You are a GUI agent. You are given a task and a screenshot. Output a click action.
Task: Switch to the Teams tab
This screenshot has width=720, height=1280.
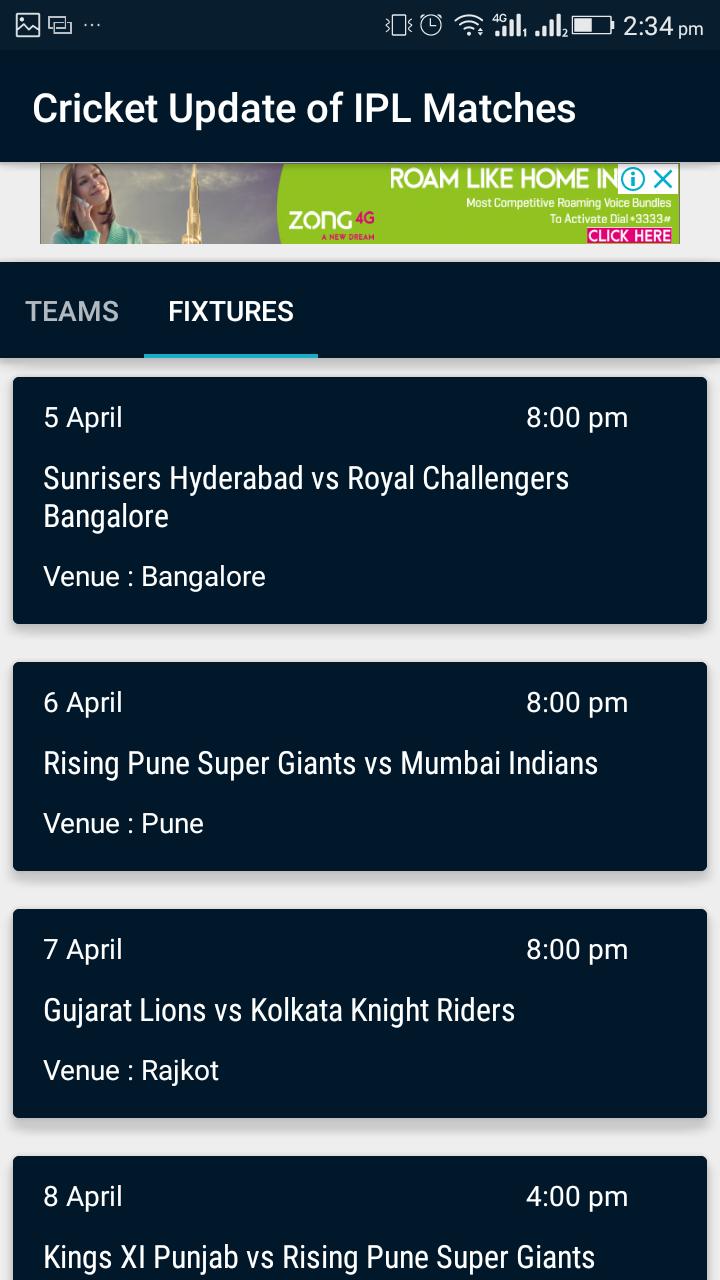click(72, 312)
